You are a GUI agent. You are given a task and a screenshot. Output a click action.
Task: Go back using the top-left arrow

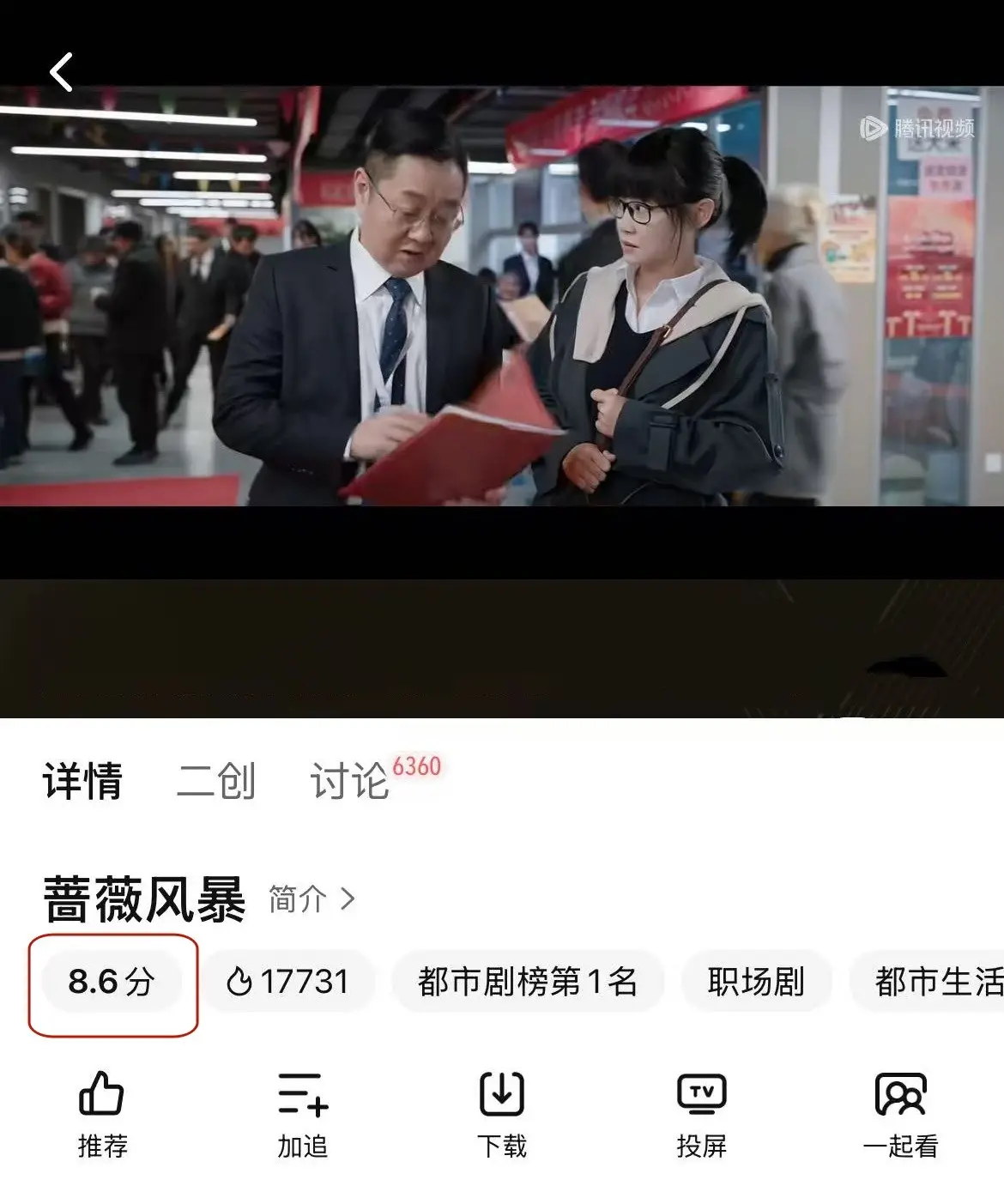tap(62, 71)
